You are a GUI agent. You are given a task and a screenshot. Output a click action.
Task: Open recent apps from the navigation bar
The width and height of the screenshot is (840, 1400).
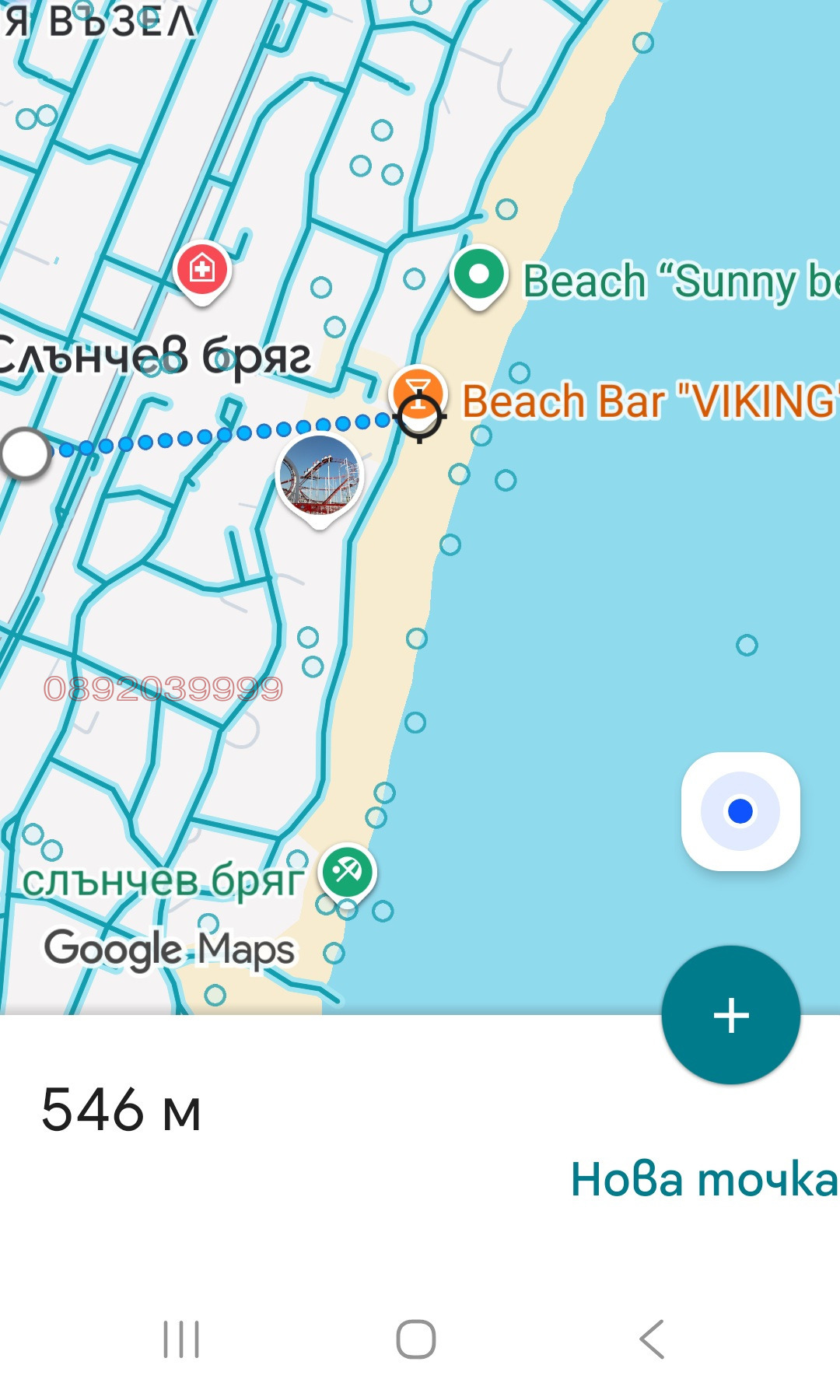coord(181,1339)
